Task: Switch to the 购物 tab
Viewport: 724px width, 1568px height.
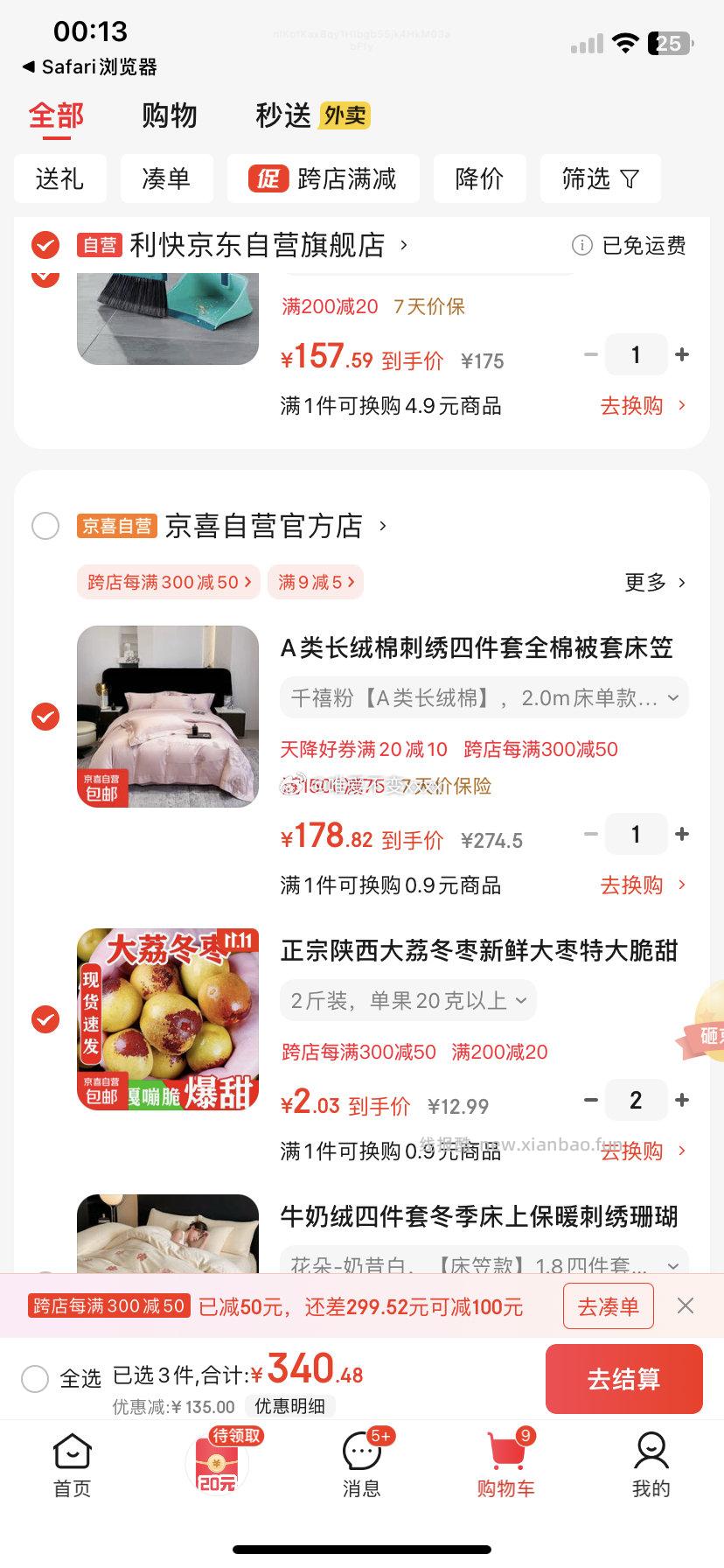Action: point(170,115)
